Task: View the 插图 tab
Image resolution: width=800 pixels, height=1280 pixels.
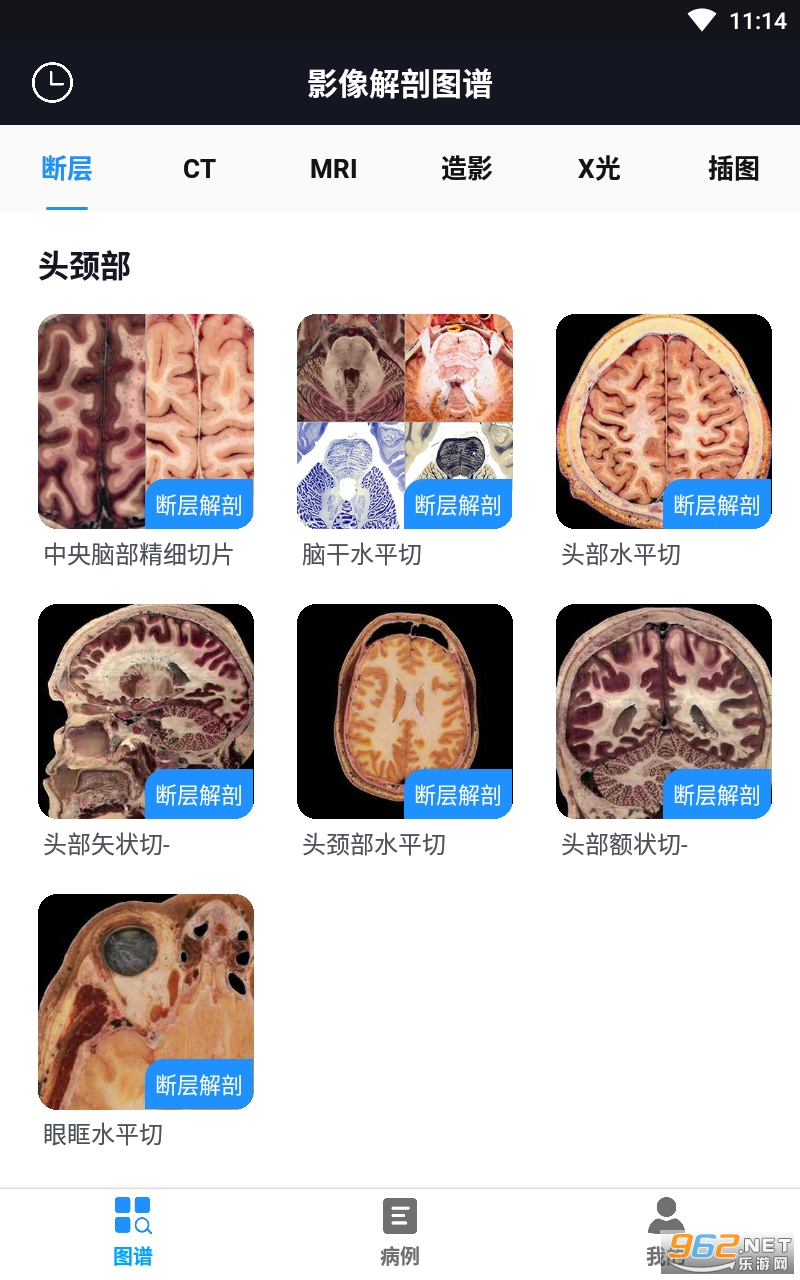Action: [733, 169]
